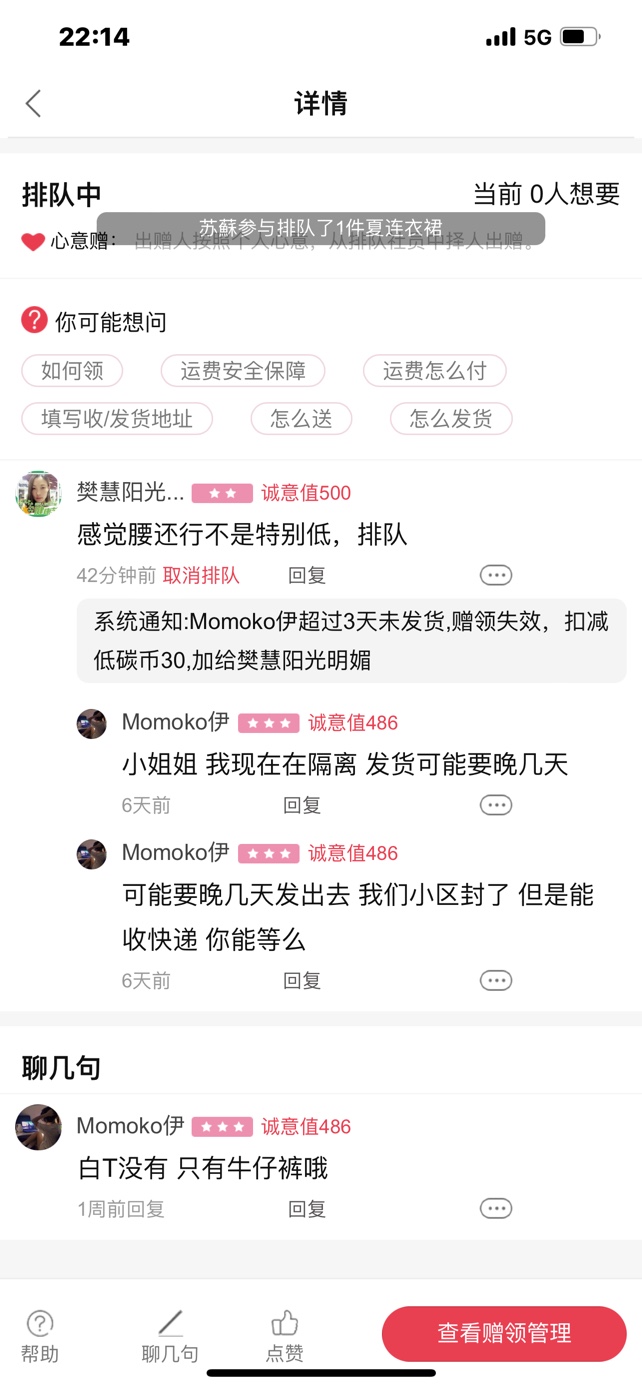
Task: Tap the 怎么发货 chip
Action: 451,419
